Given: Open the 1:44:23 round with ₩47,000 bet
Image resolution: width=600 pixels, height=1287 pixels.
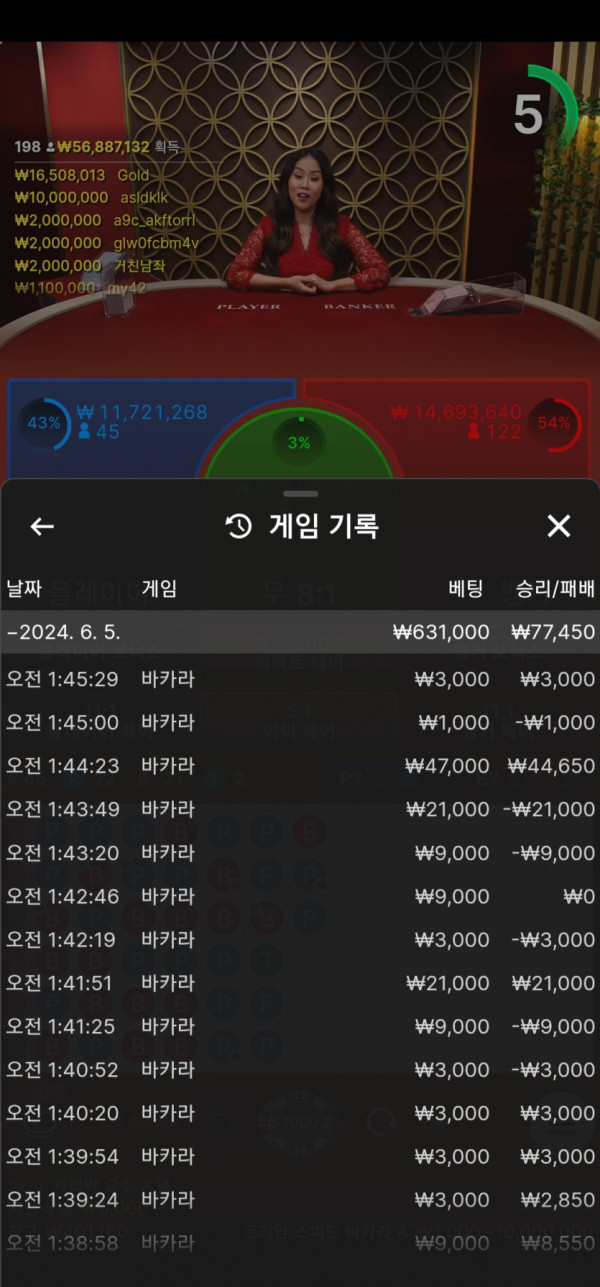Looking at the screenshot, I should click(x=300, y=766).
